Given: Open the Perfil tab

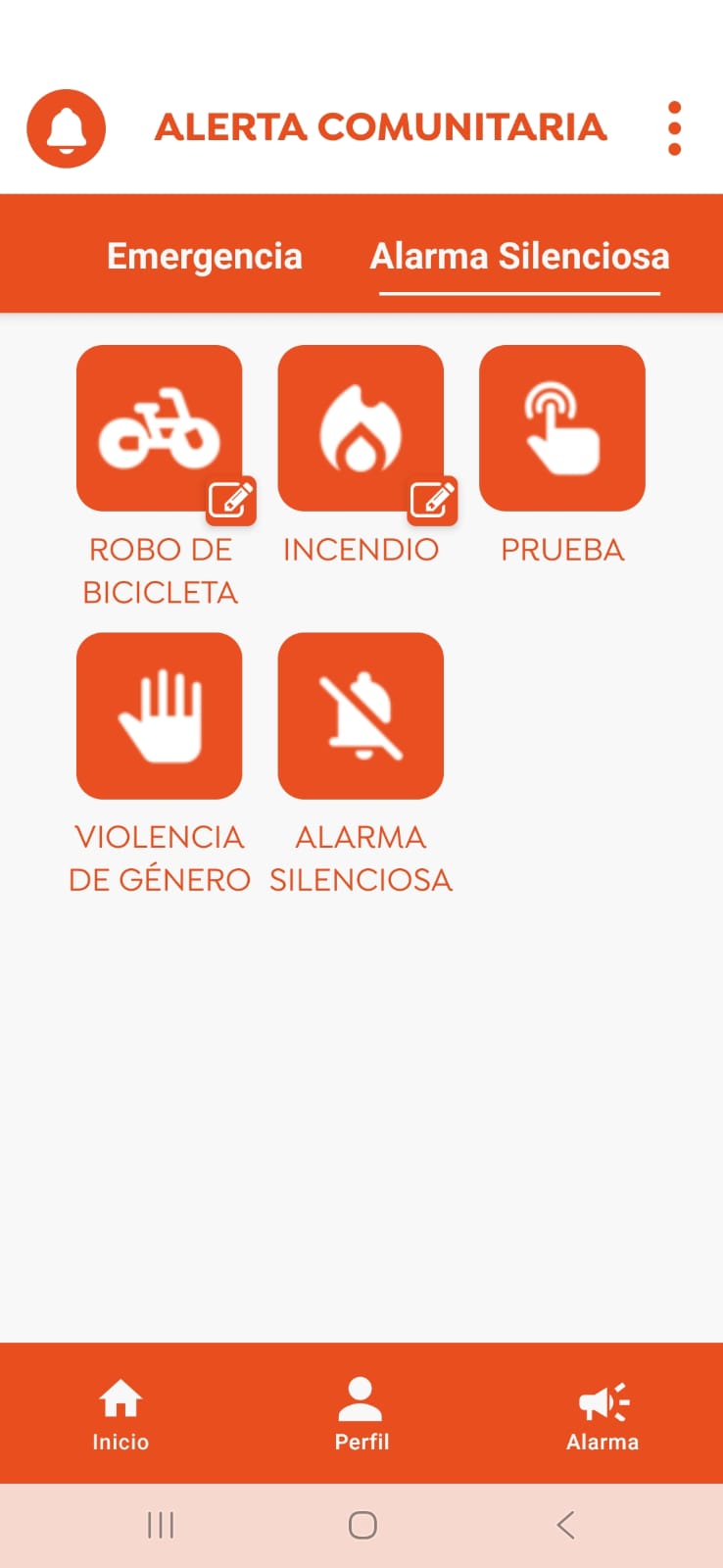Looking at the screenshot, I should [361, 1413].
